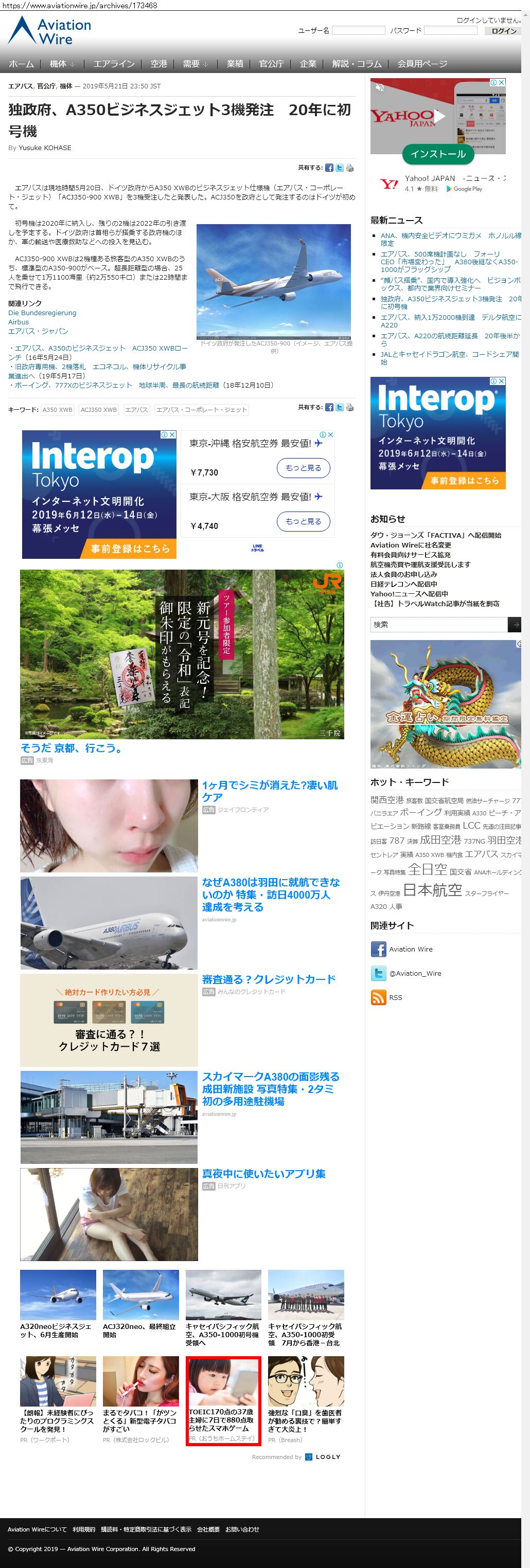
Task: Open the ホーム navigation item
Action: pyautogui.click(x=21, y=64)
